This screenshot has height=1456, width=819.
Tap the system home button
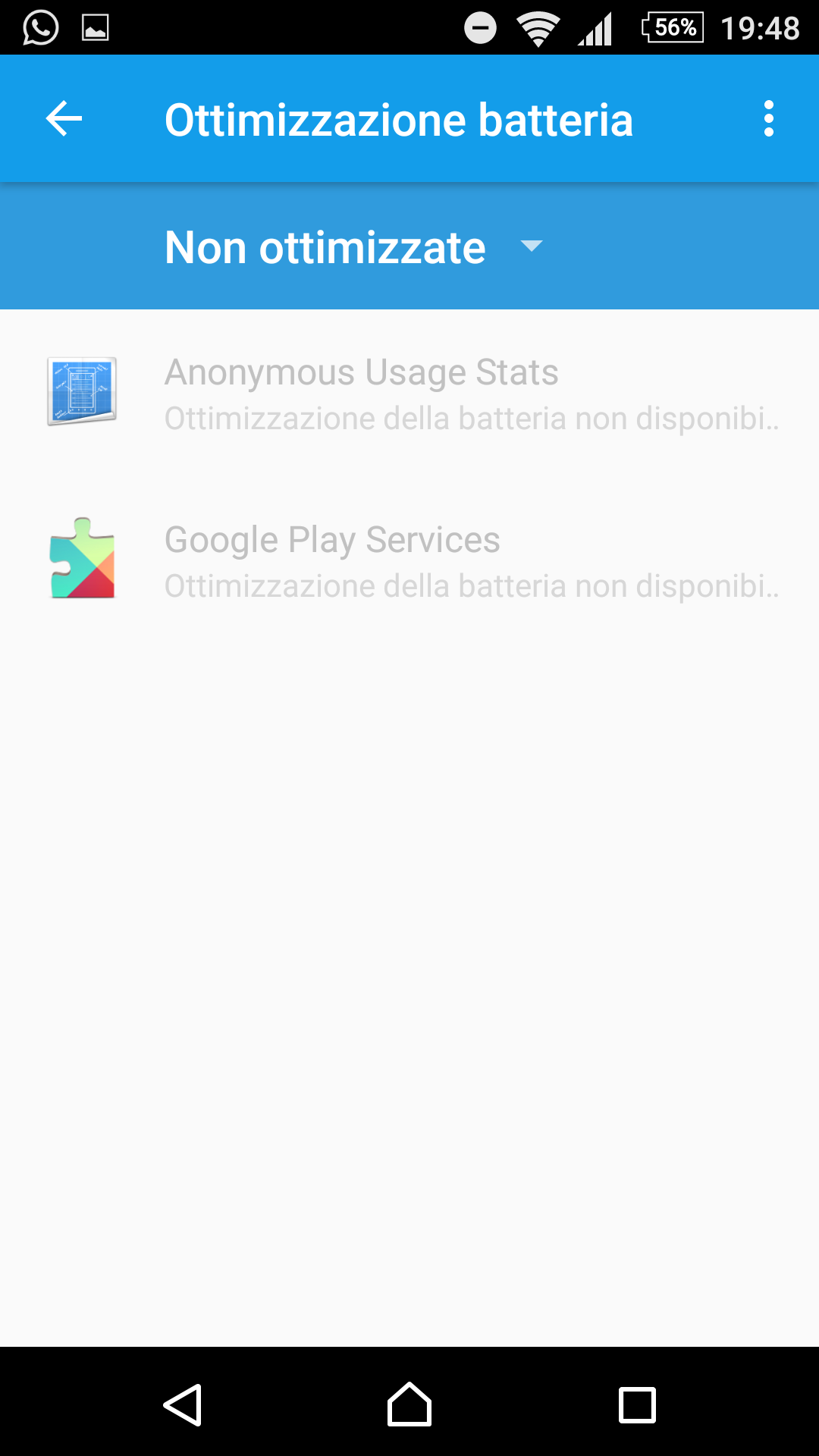409,1404
